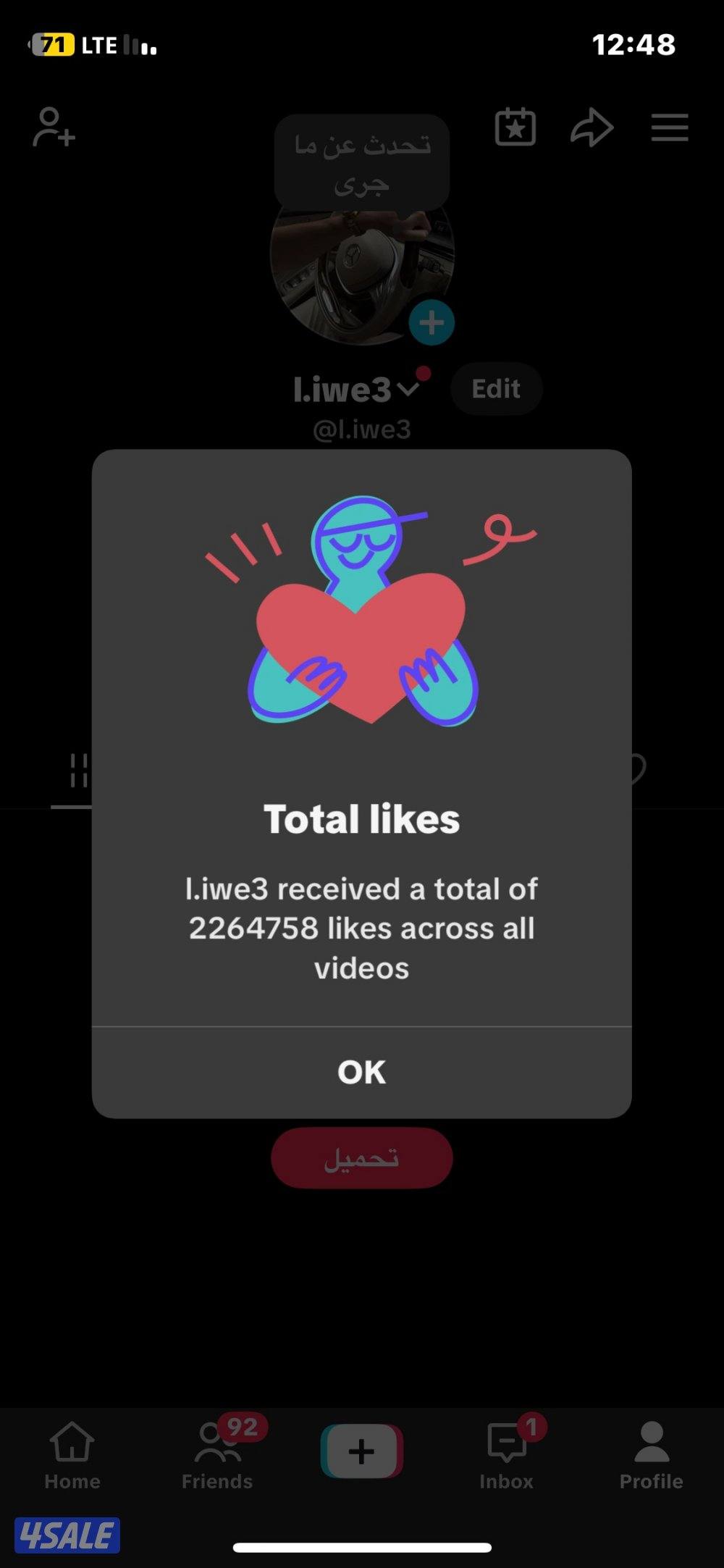724x1568 pixels.
Task: Share this profile
Action: click(592, 128)
